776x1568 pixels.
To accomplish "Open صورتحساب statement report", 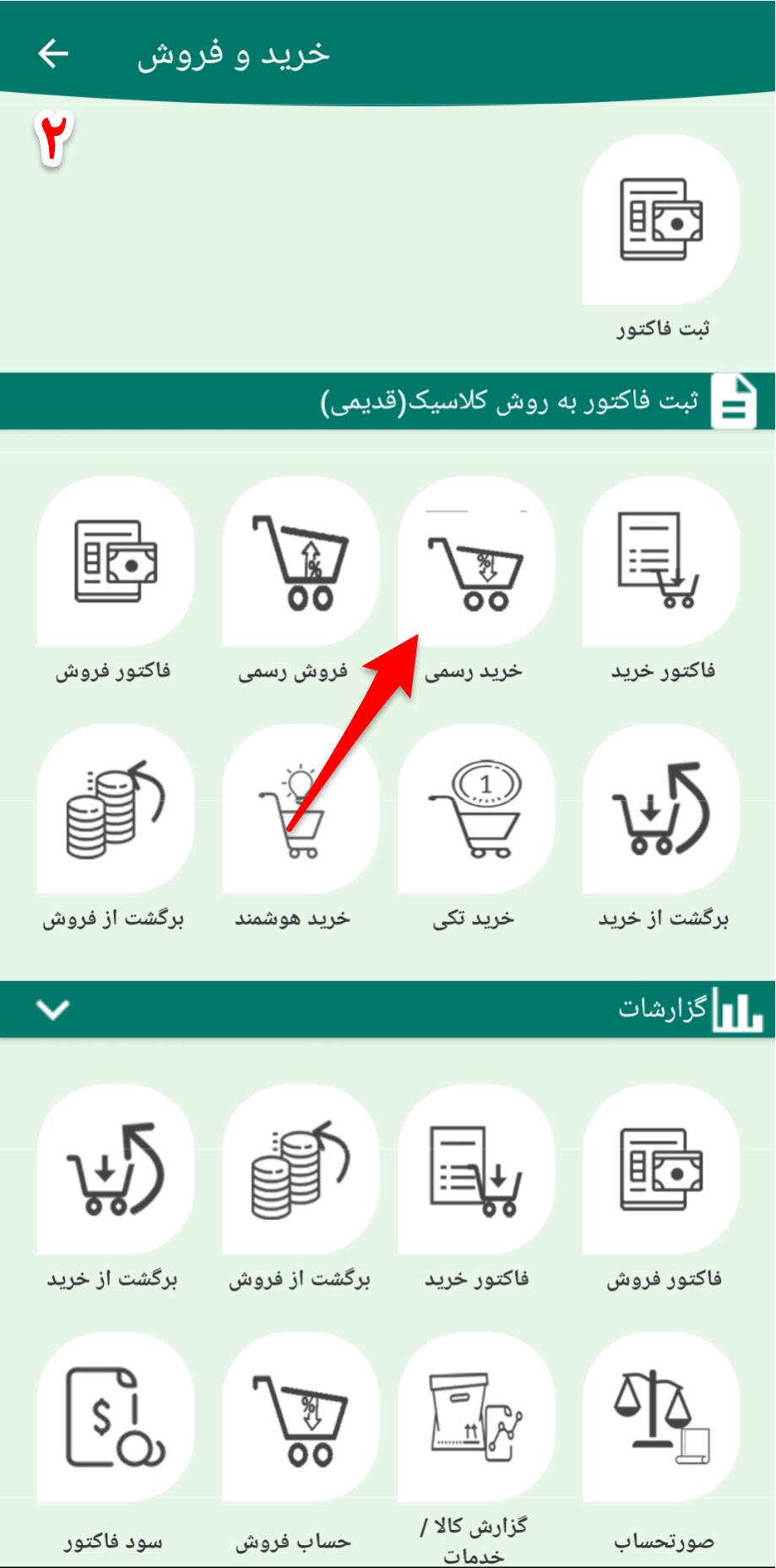I will click(661, 1419).
